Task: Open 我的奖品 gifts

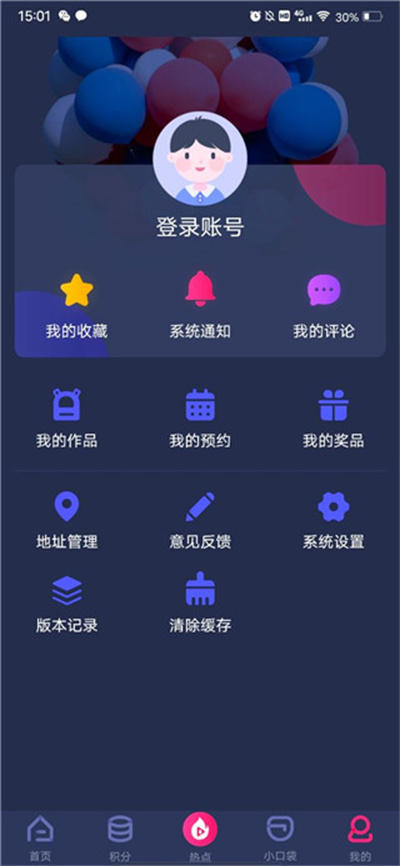Action: coord(333,419)
